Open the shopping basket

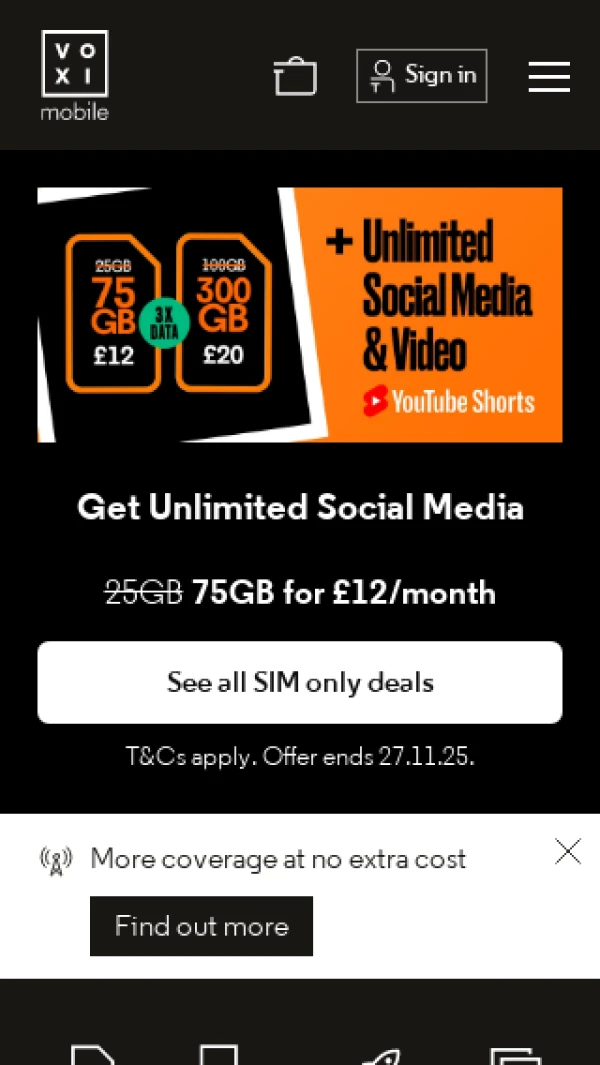(x=295, y=77)
